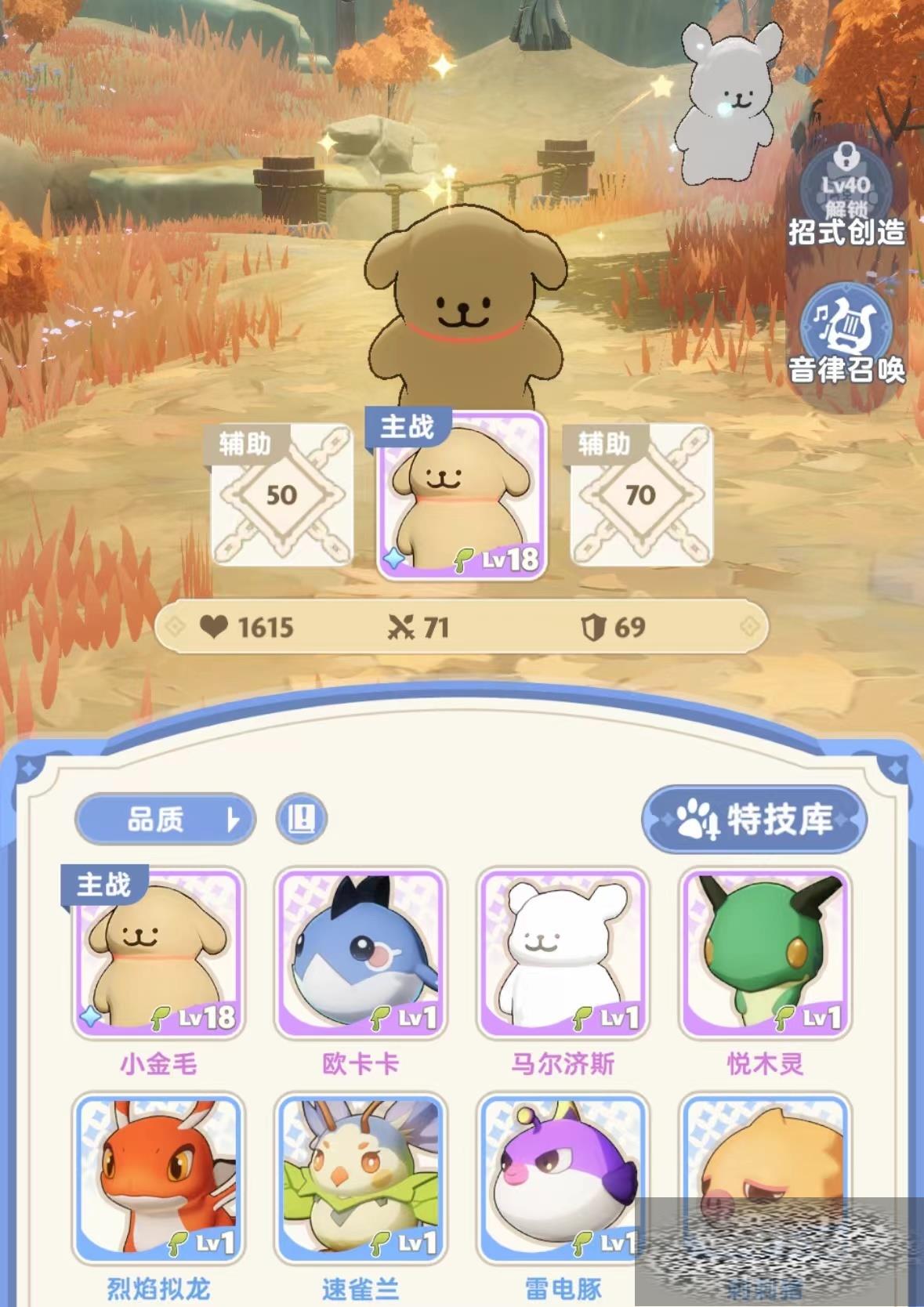
Task: Select the 悦木灵 pet card
Action: pyautogui.click(x=765, y=952)
